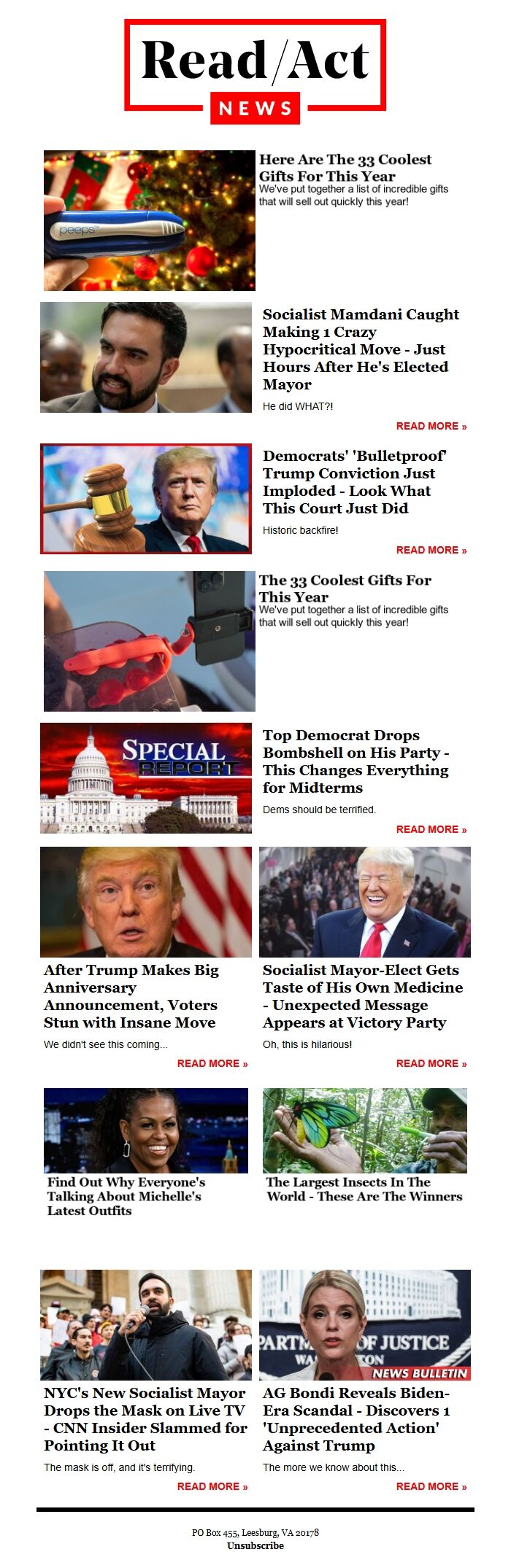The image size is (511, 1568).
Task: Read more about Mamdani's hypocritical move
Action: (x=431, y=426)
